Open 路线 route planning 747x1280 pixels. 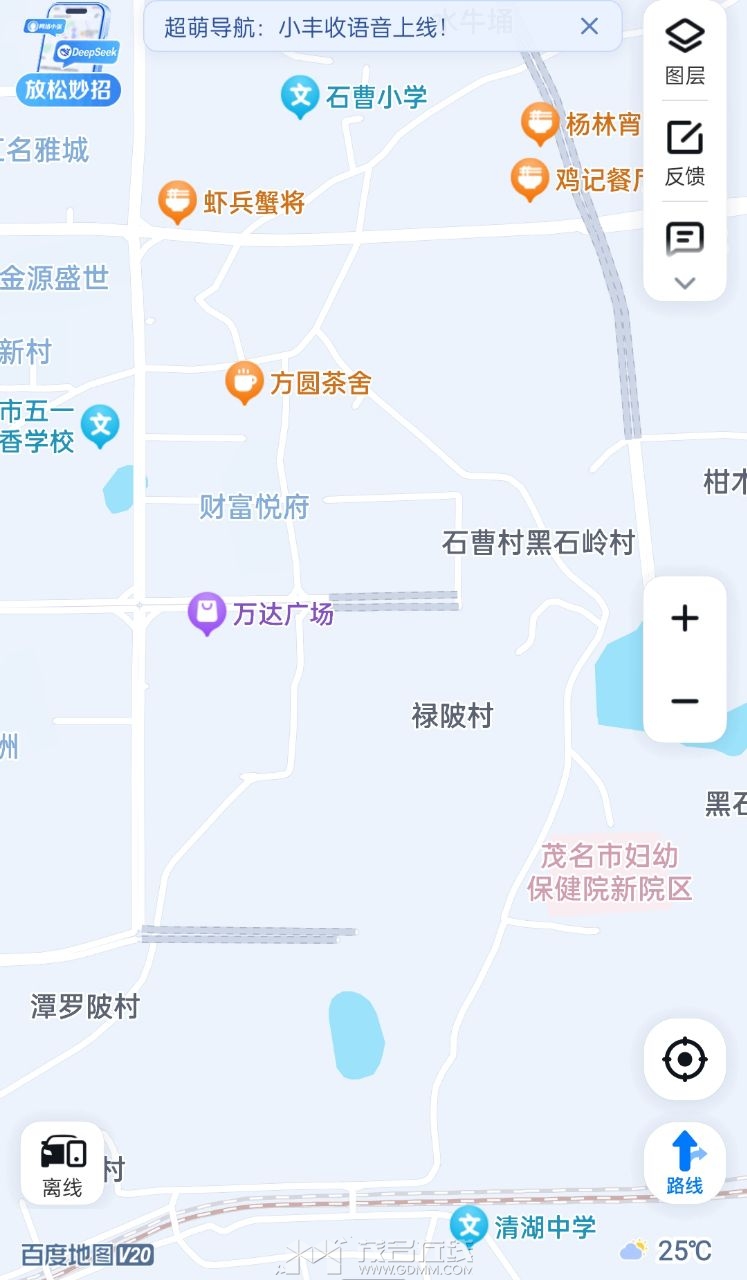pos(685,1162)
